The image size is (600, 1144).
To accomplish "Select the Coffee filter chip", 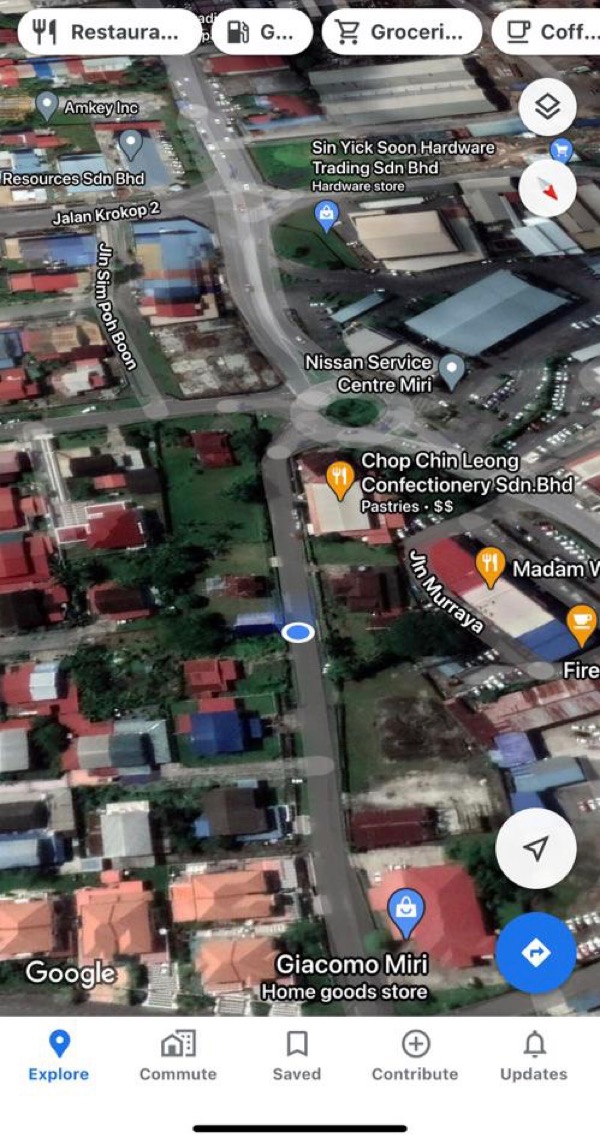I will (546, 32).
